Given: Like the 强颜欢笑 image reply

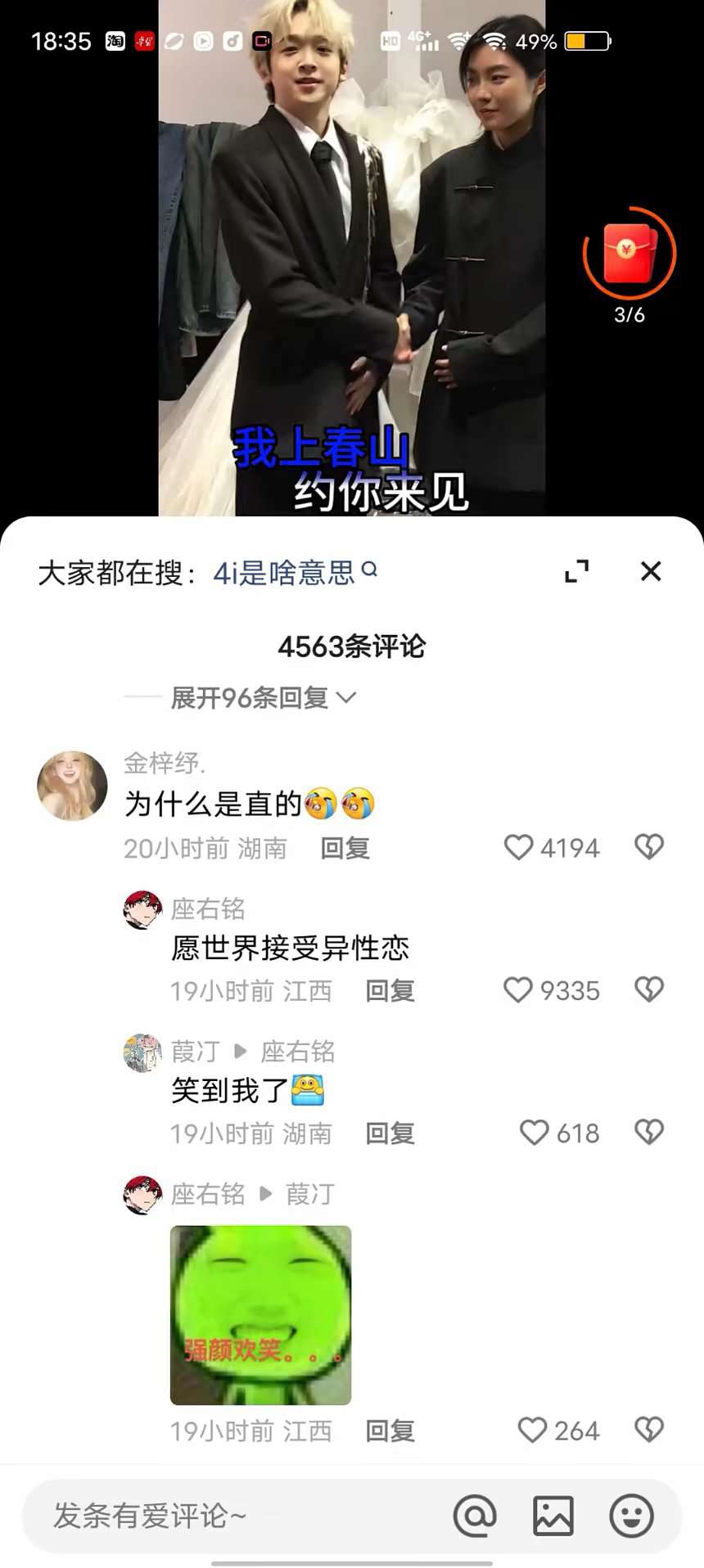Looking at the screenshot, I should [533, 1430].
